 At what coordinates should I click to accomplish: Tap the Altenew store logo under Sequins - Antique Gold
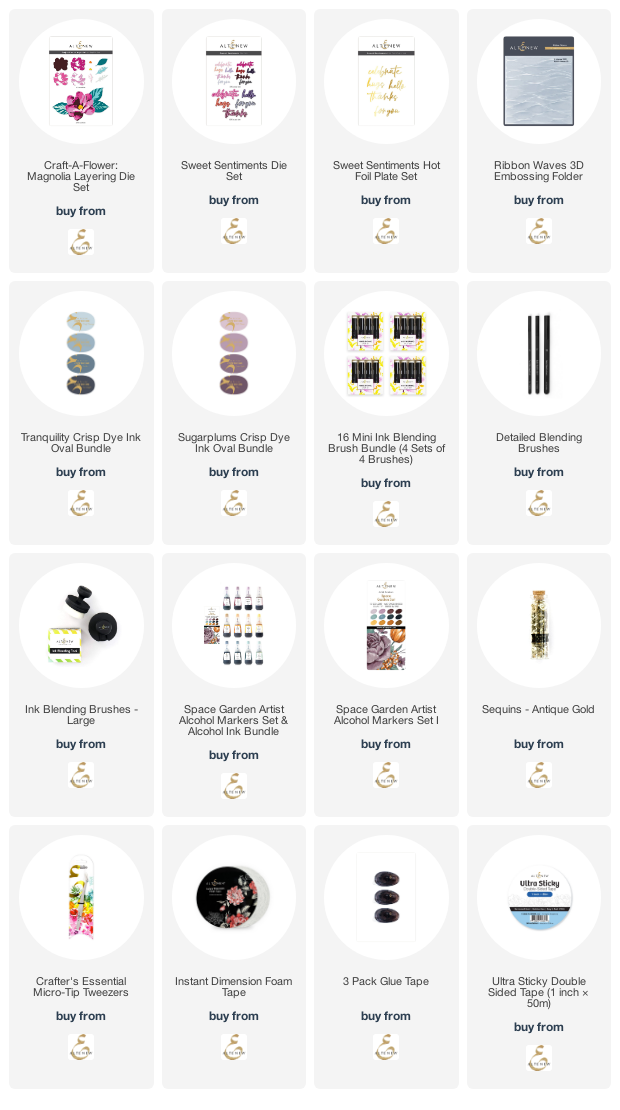coord(539,775)
